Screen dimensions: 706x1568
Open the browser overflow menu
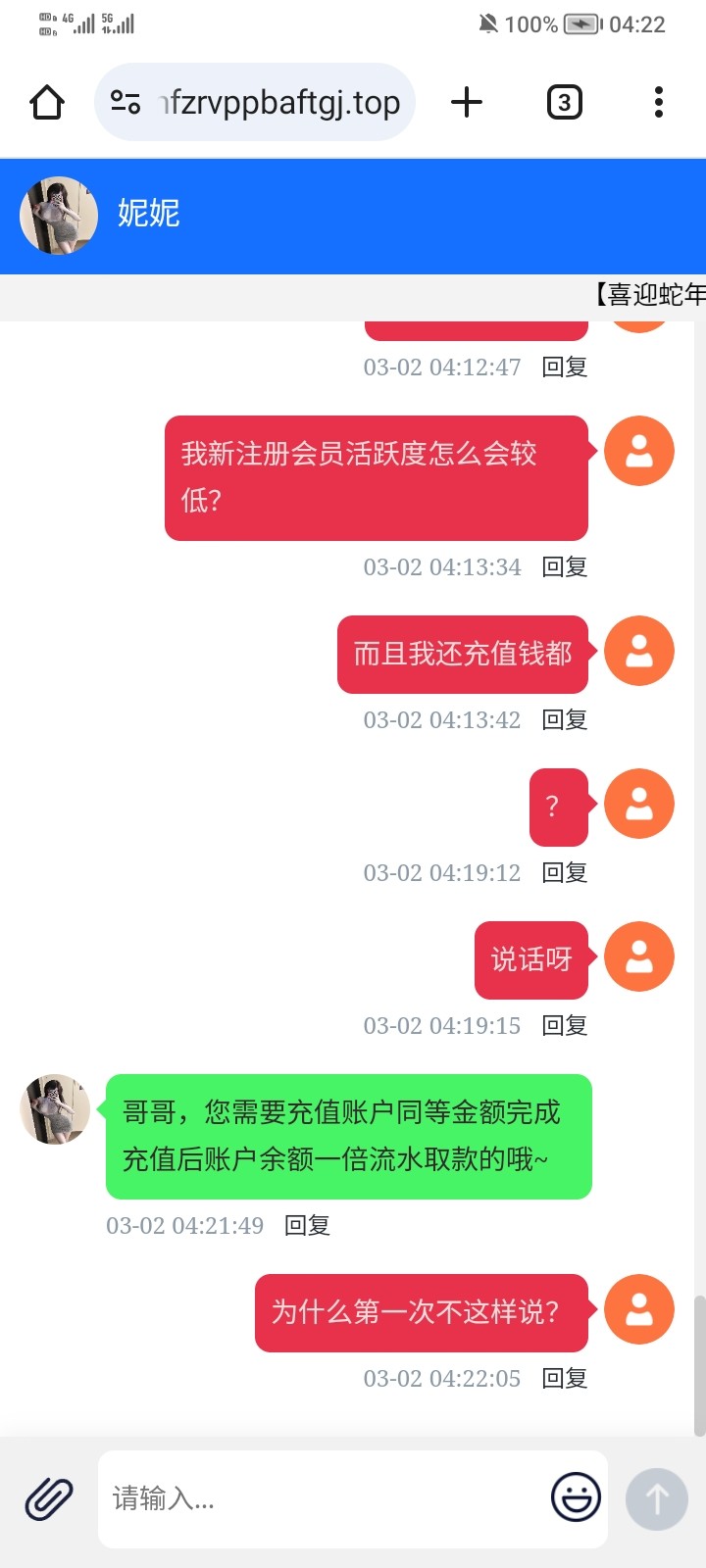click(658, 102)
